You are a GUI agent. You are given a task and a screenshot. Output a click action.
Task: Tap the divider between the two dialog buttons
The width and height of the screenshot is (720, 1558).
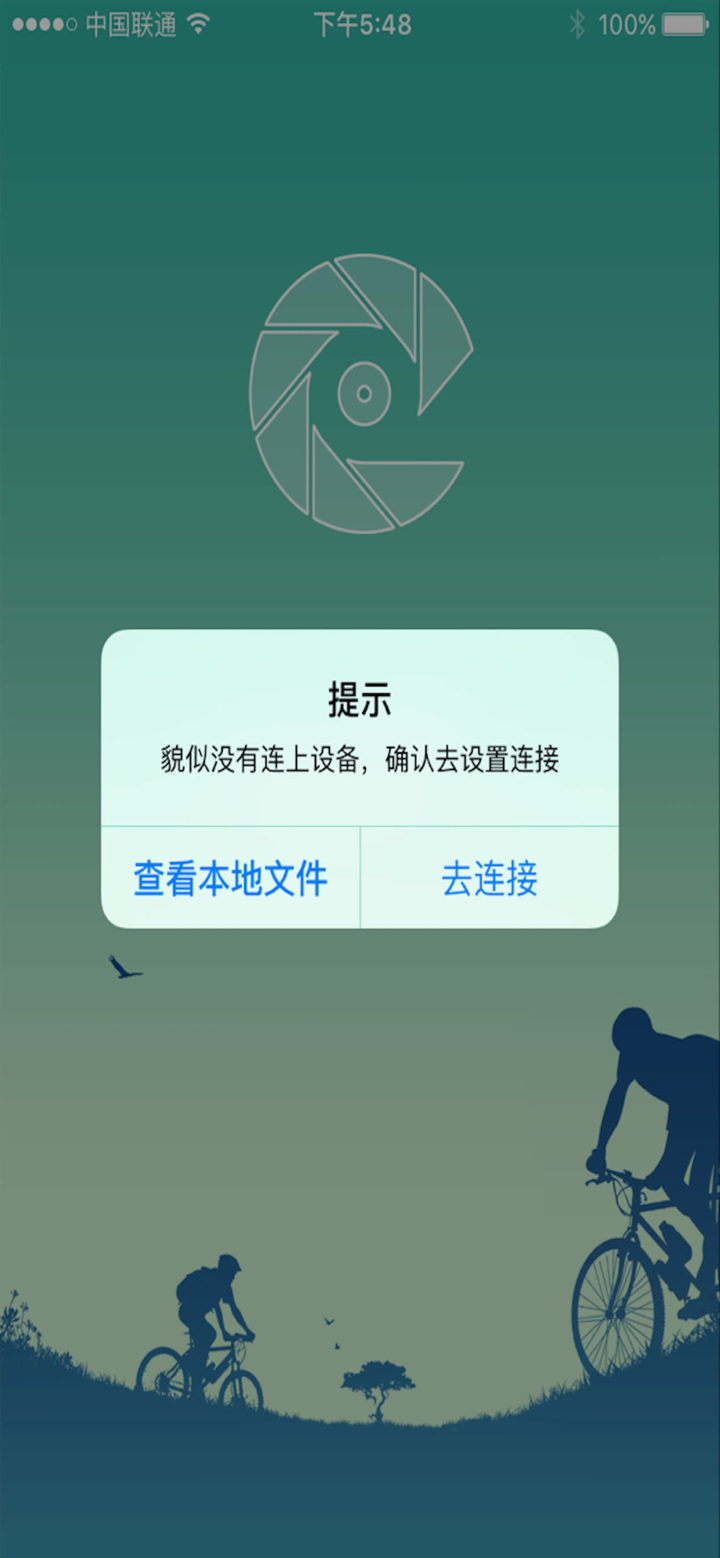360,878
